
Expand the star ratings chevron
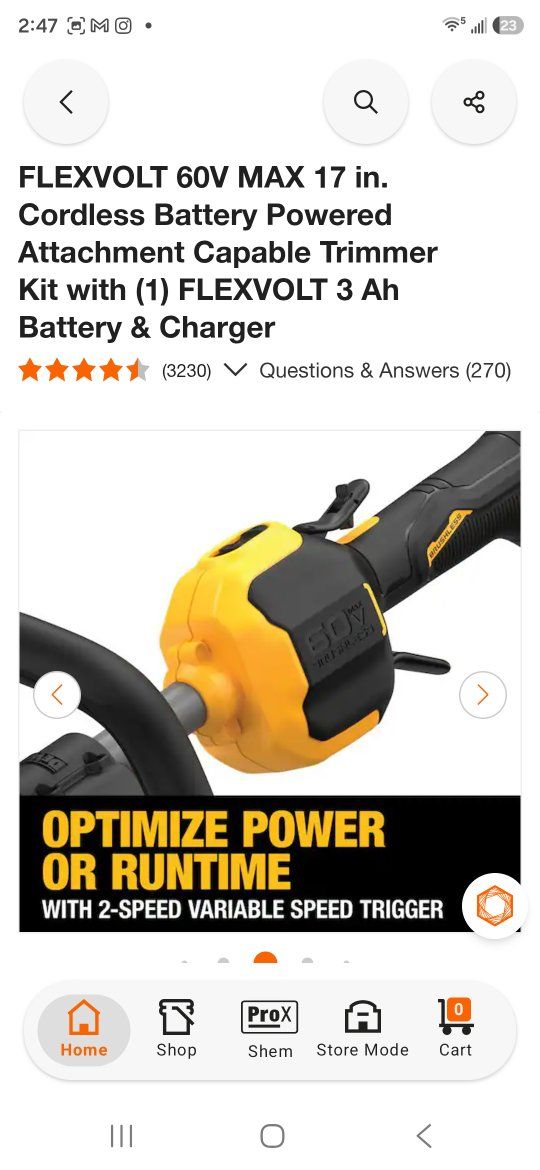[x=235, y=370]
